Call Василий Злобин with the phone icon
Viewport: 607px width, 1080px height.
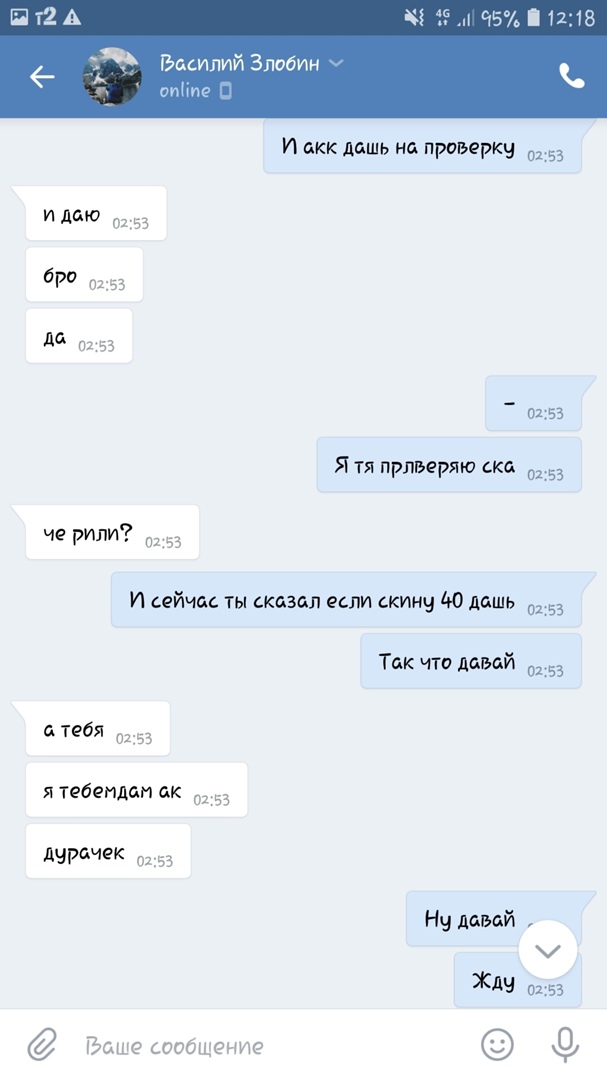pyautogui.click(x=571, y=77)
